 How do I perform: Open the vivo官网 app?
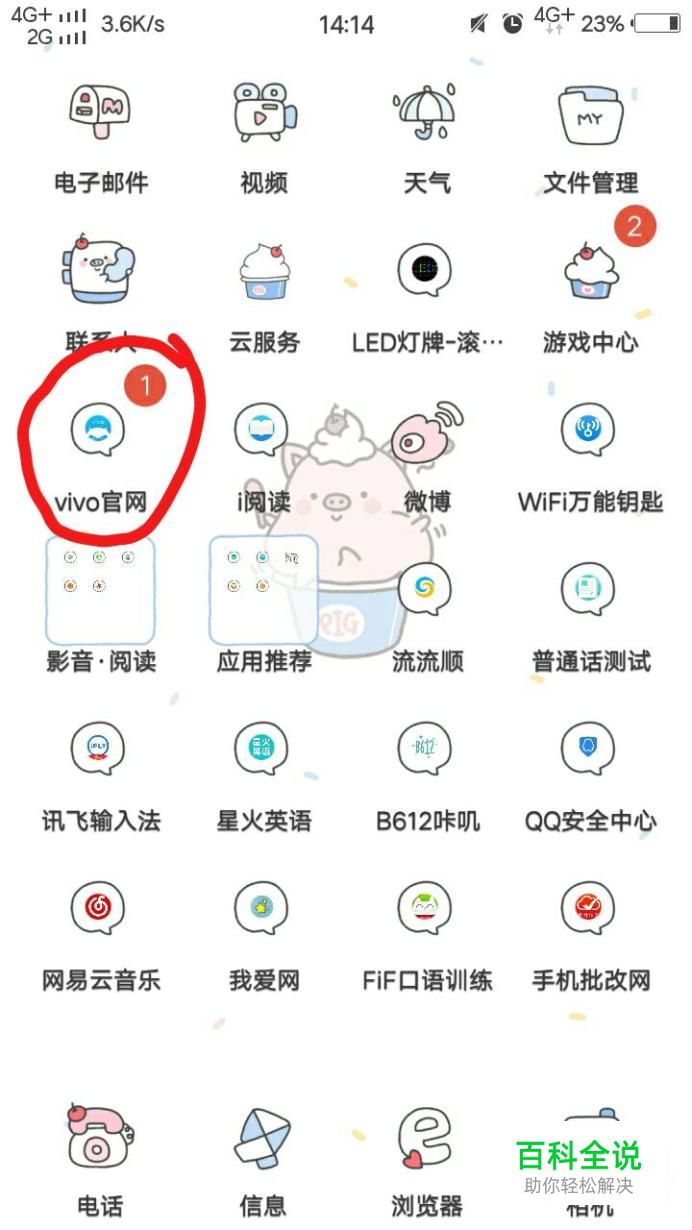(x=100, y=432)
